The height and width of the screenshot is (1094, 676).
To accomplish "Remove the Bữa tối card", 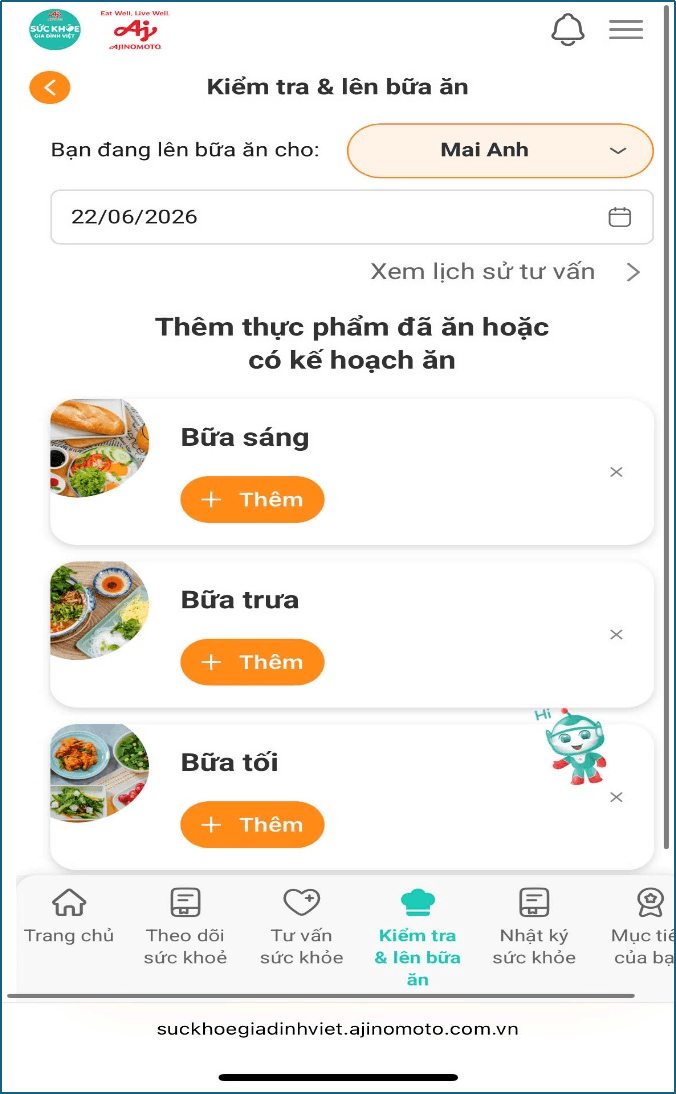I will (x=616, y=797).
